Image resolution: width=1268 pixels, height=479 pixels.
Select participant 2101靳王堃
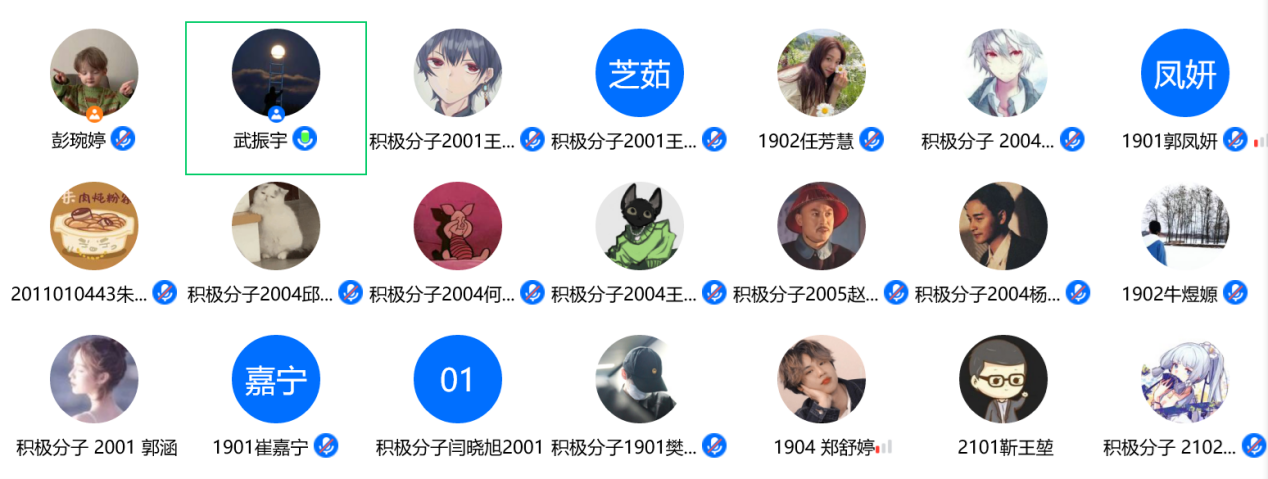tap(1003, 379)
